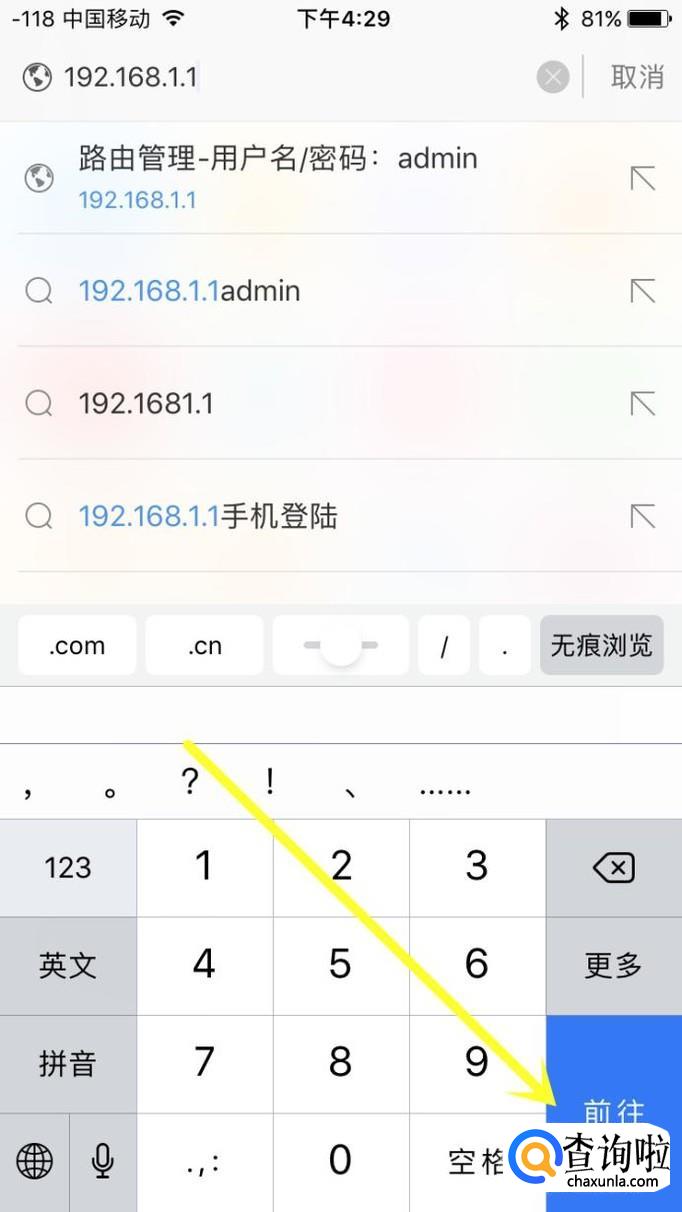Clear the address bar text
The height and width of the screenshot is (1212, 682).
click(x=553, y=77)
